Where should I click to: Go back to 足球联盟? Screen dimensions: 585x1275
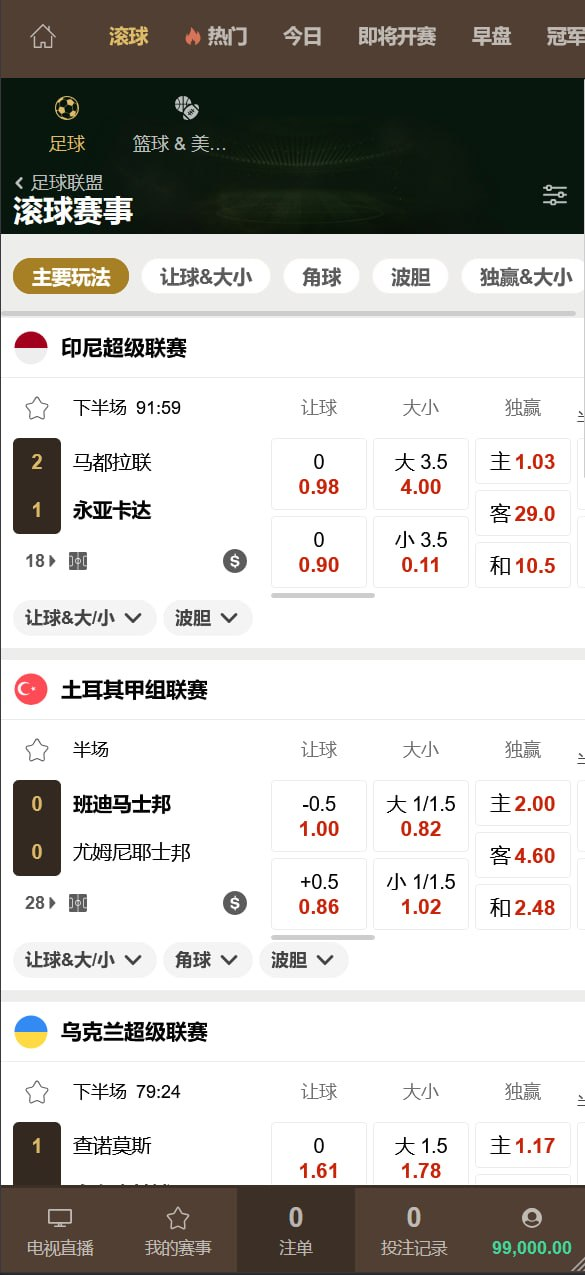click(x=58, y=182)
